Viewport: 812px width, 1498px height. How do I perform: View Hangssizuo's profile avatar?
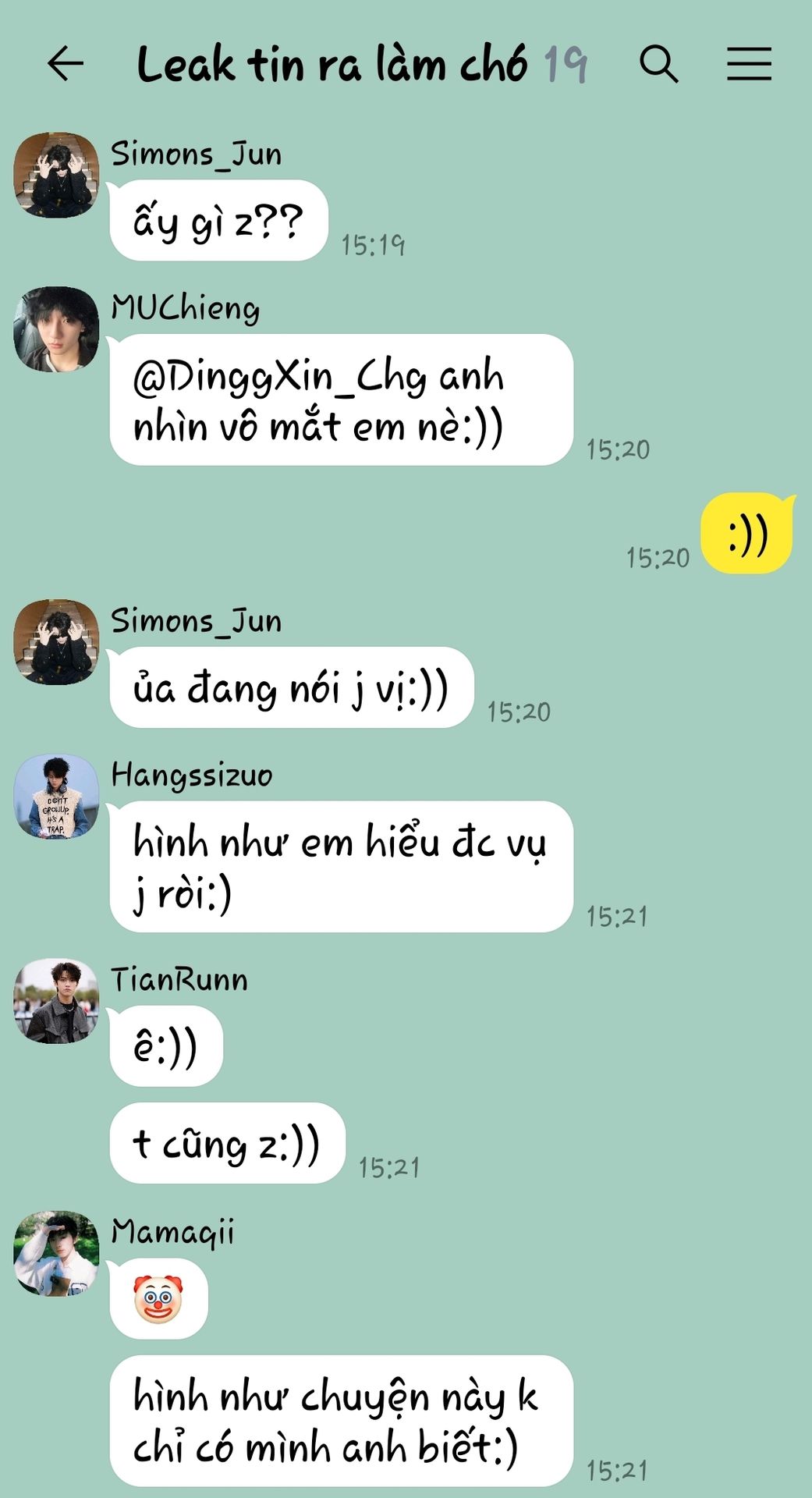pos(56,797)
